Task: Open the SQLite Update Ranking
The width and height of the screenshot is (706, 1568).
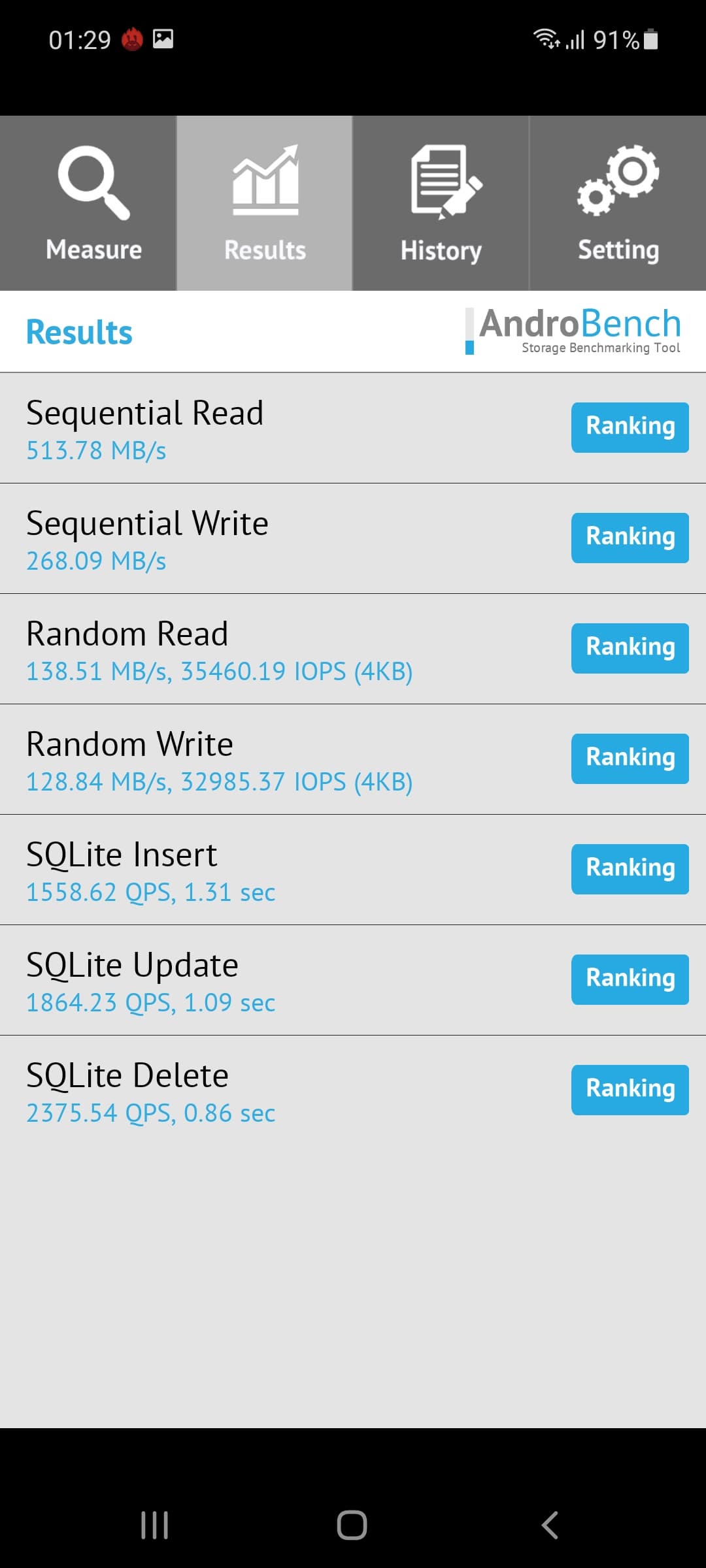Action: tap(630, 979)
